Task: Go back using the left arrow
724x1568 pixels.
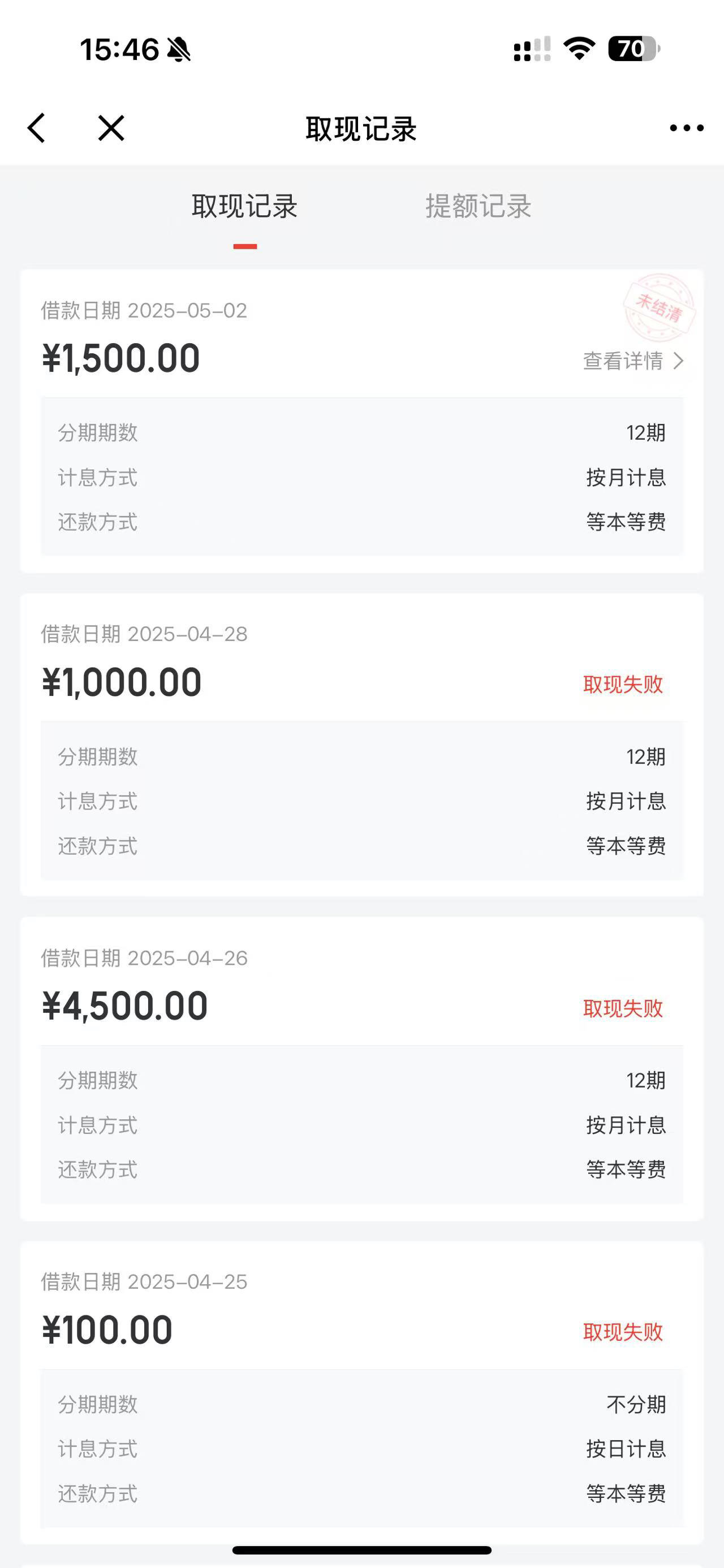Action: point(37,128)
